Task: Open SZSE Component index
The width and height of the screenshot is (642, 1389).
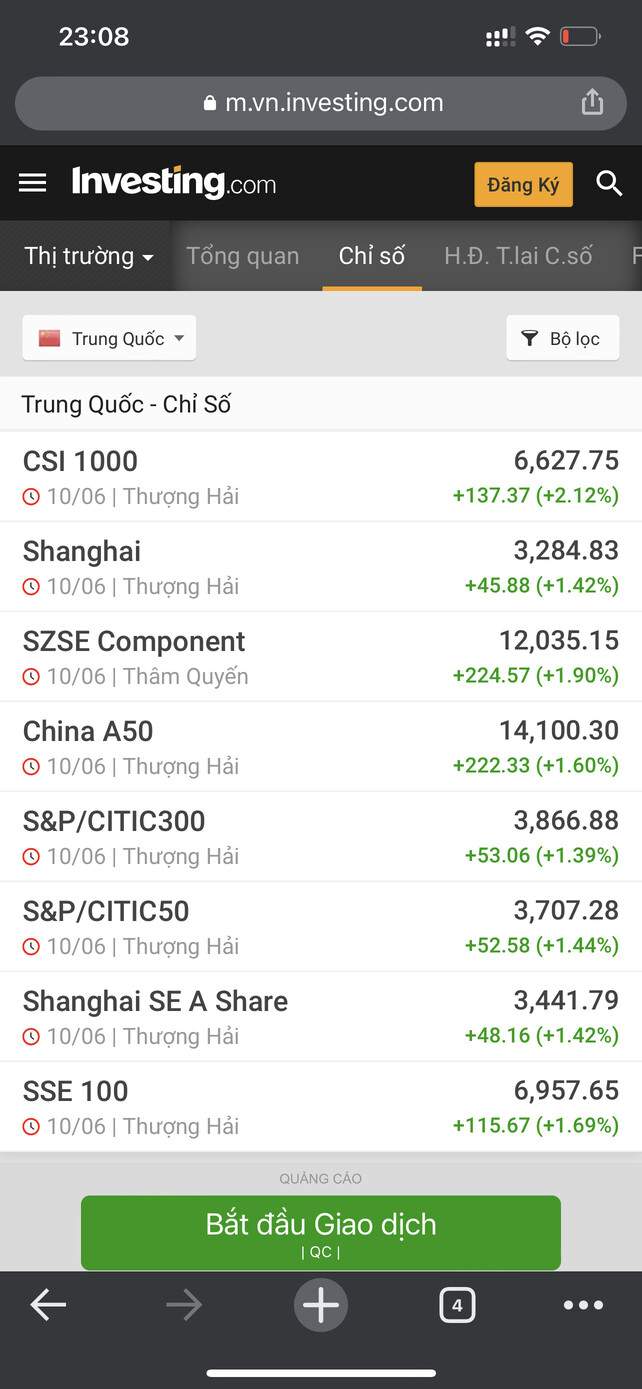Action: tap(134, 641)
